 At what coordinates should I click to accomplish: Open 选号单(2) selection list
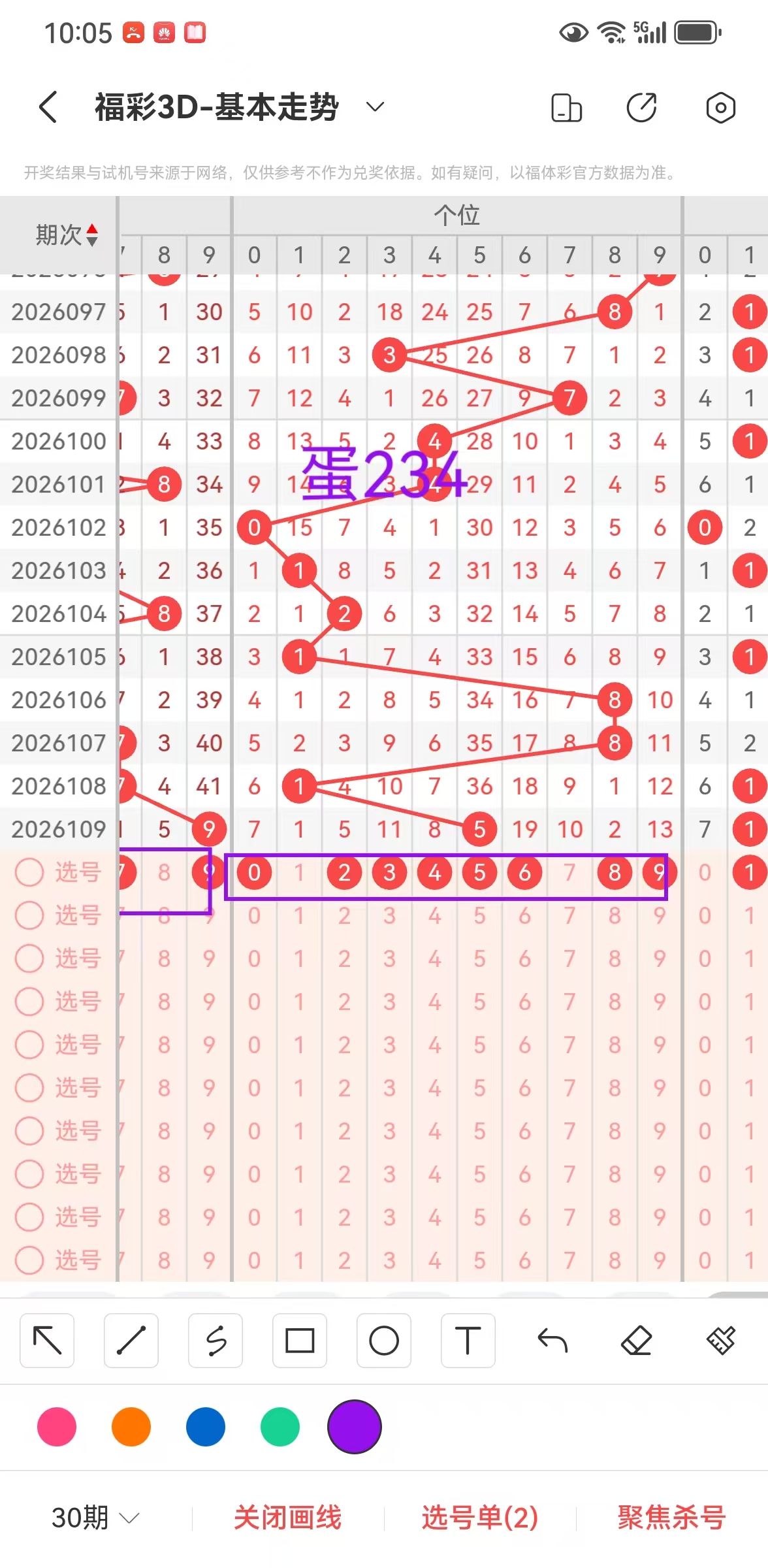(x=480, y=1518)
